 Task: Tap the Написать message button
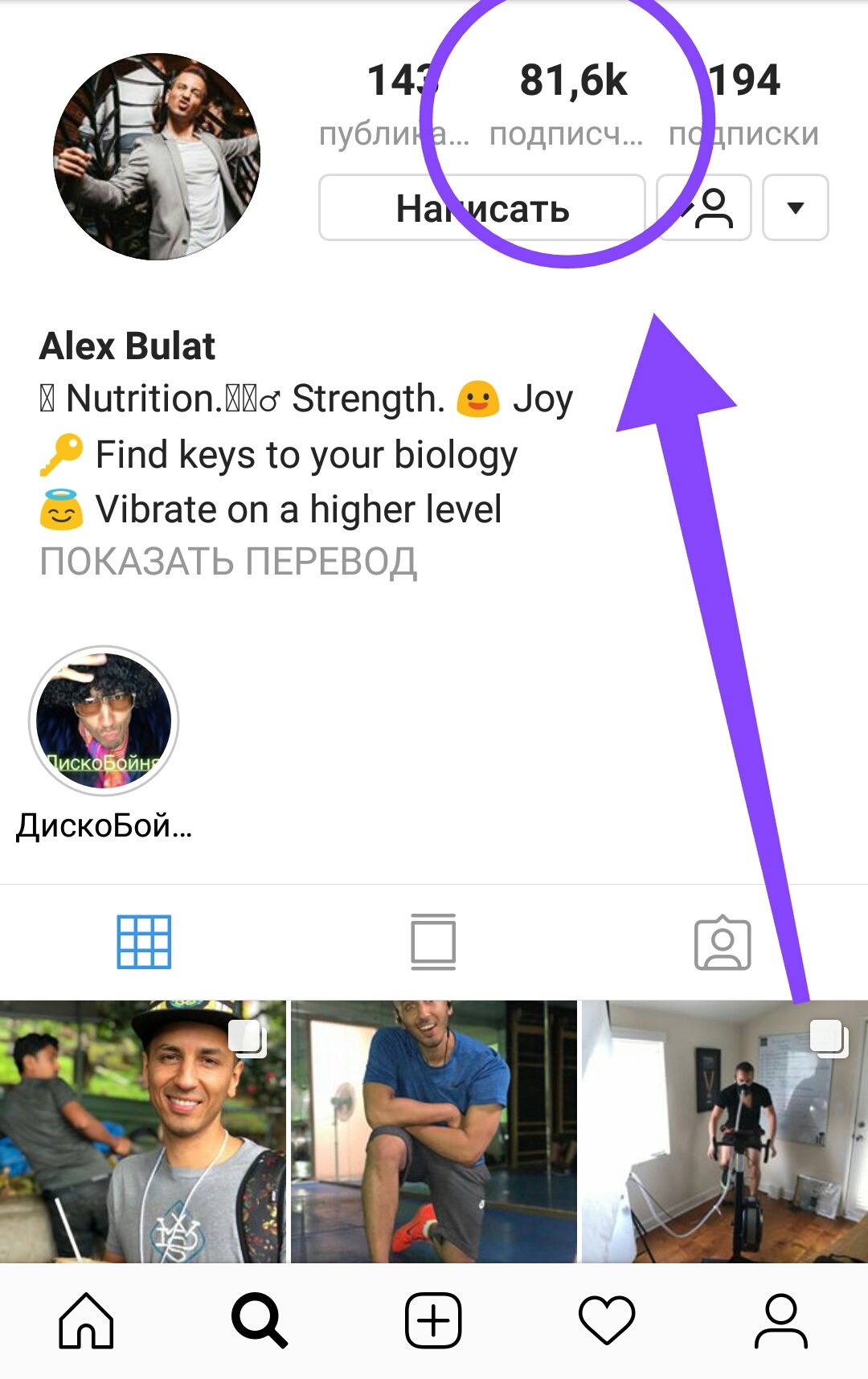(x=482, y=208)
